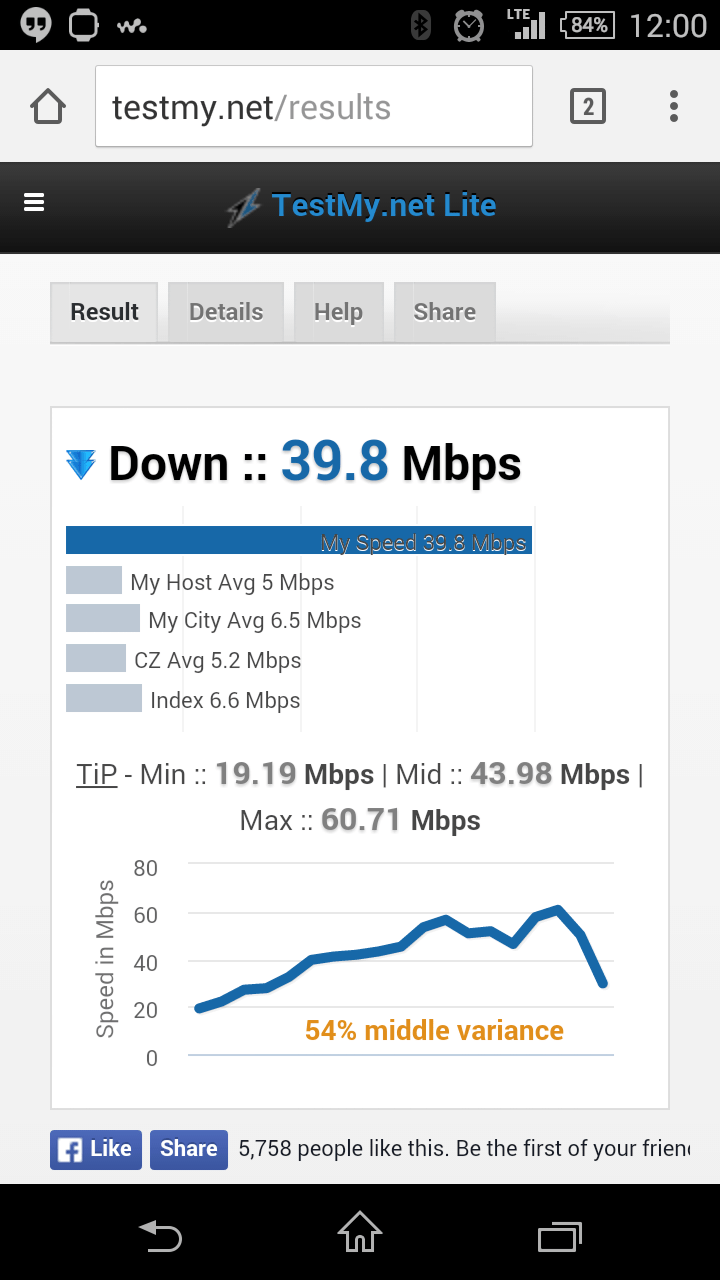Image resolution: width=720 pixels, height=1280 pixels.
Task: Edit the testmy.net/results address bar
Action: [314, 107]
